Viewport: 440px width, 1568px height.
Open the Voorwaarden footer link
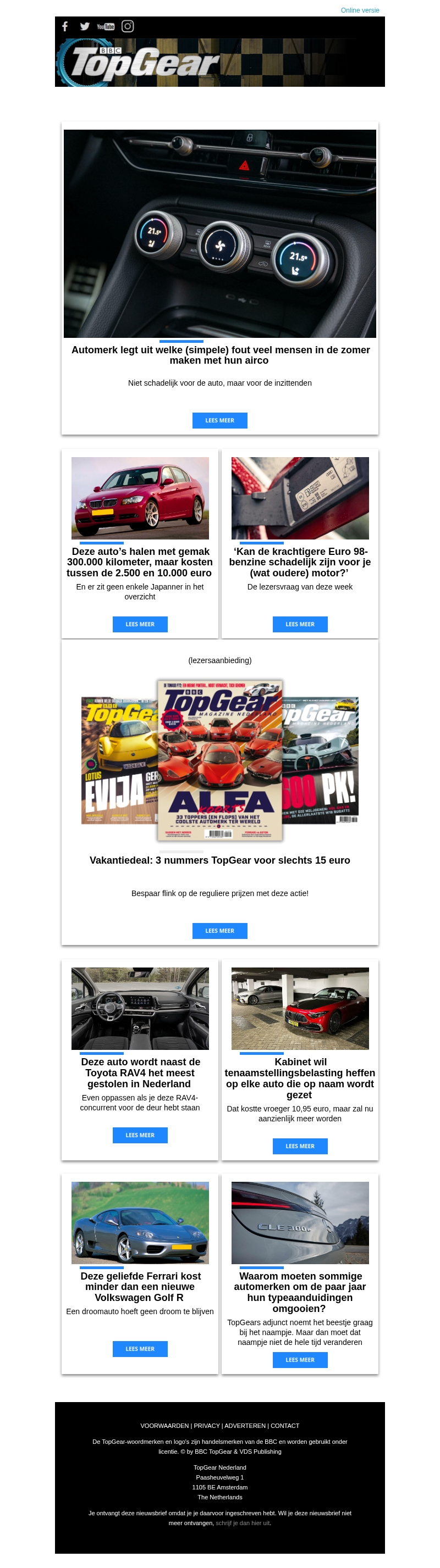pyautogui.click(x=164, y=1426)
